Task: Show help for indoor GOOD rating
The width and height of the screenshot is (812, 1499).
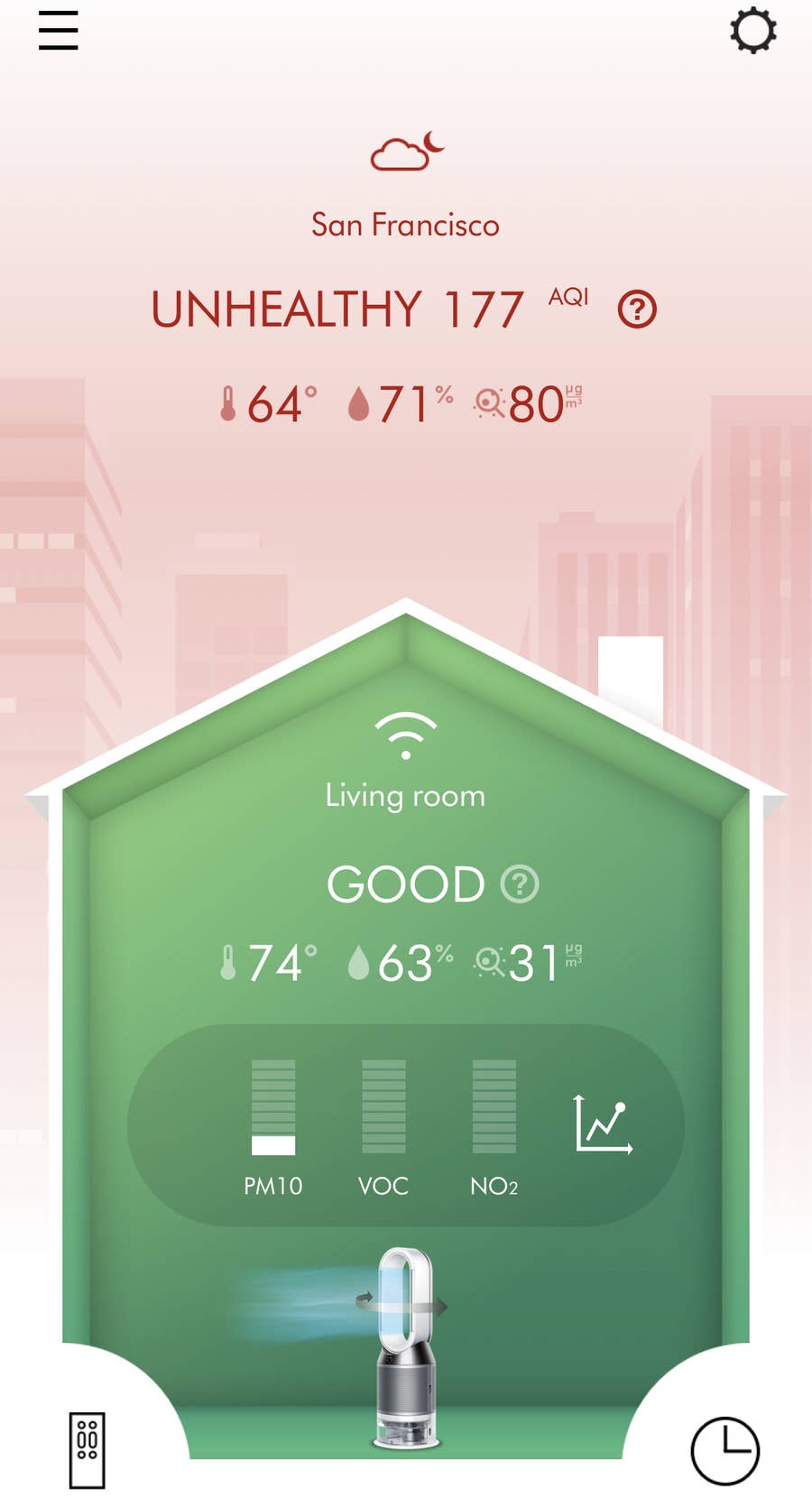Action: pyautogui.click(x=520, y=884)
